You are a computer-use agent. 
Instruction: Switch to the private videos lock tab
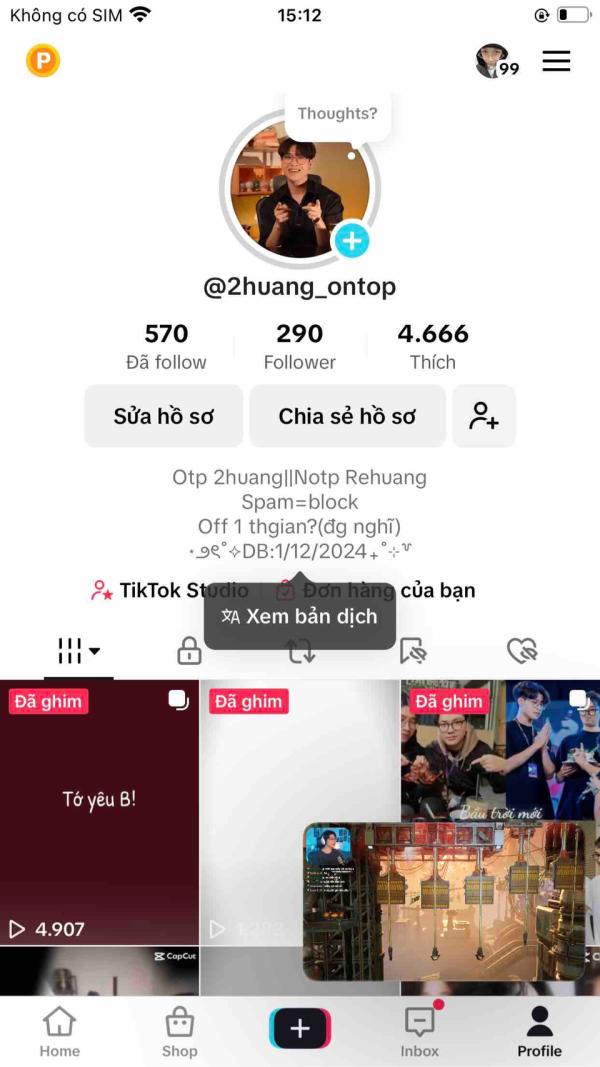pos(189,651)
